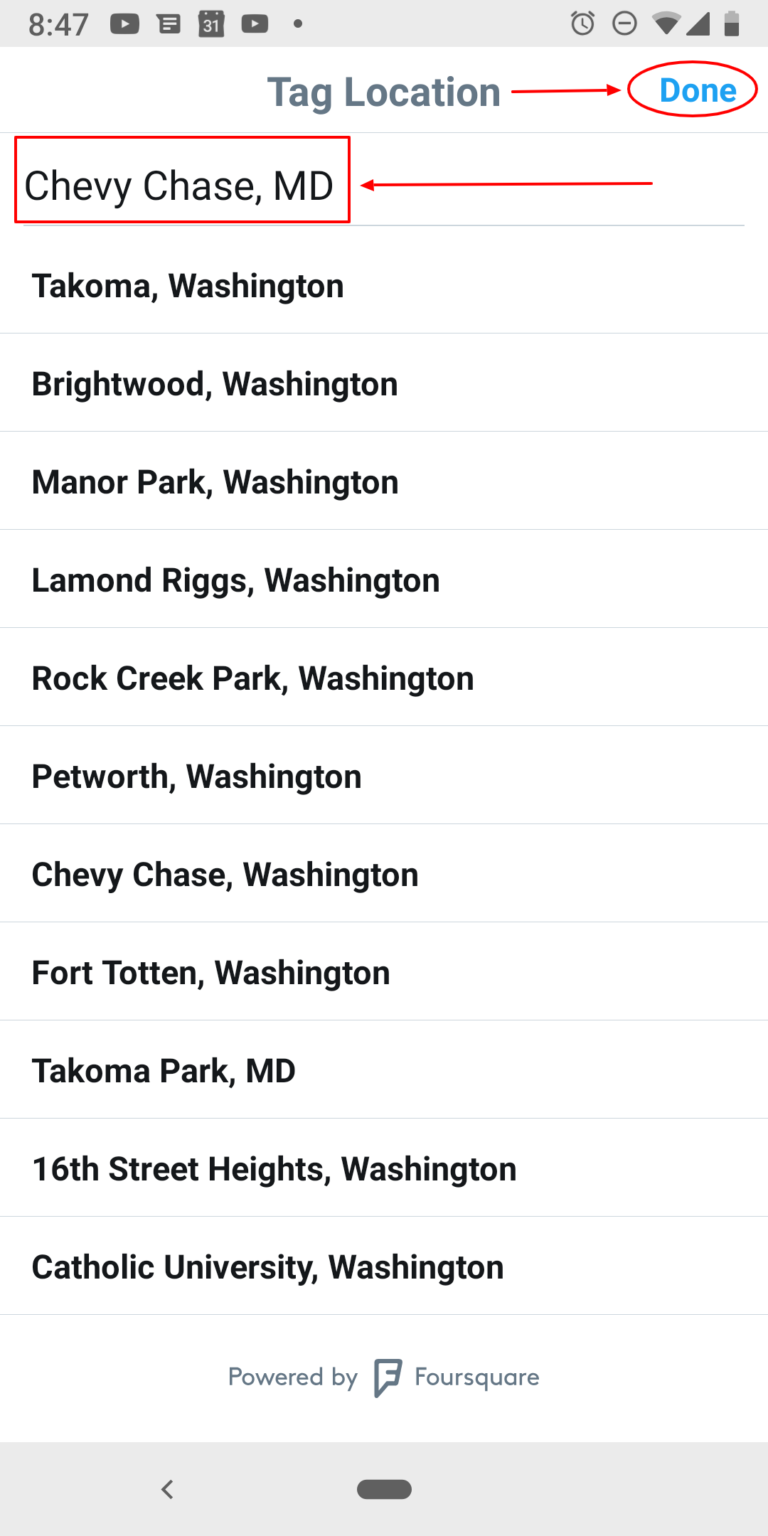Select Chevy Chase, Washington suggestion
This screenshot has width=768, height=1536.
pos(384,874)
